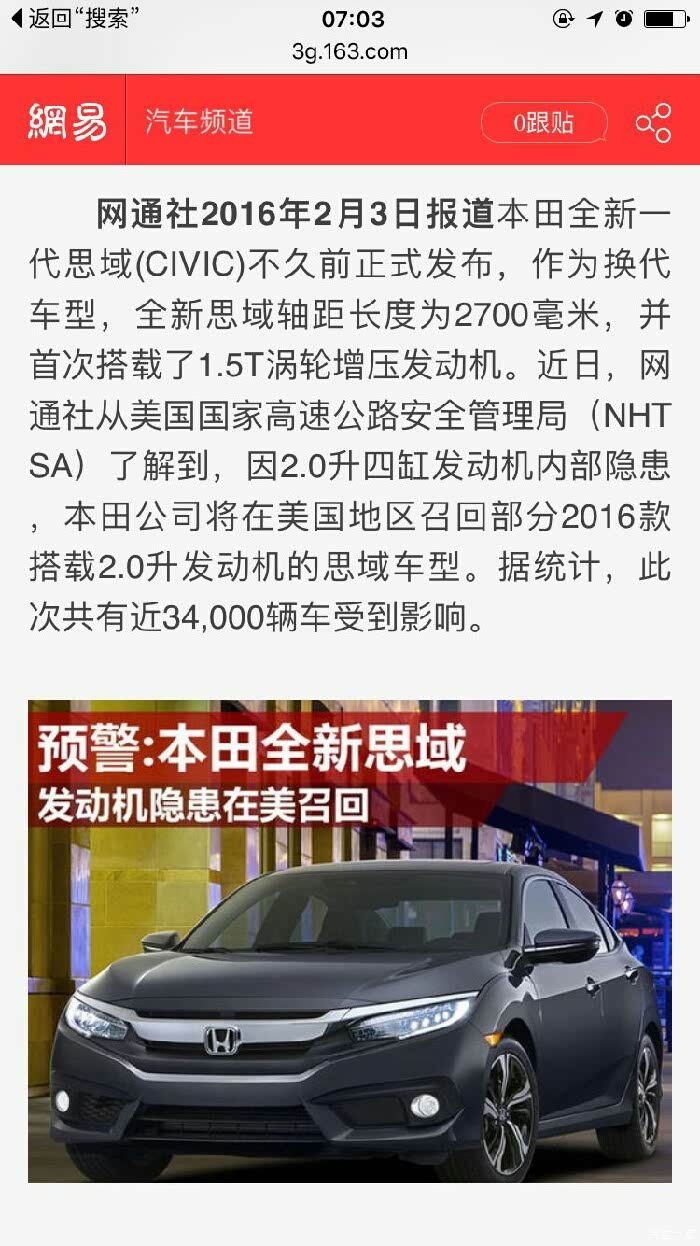This screenshot has width=700, height=1246.
Task: Return to Search via back link
Action: [74, 19]
